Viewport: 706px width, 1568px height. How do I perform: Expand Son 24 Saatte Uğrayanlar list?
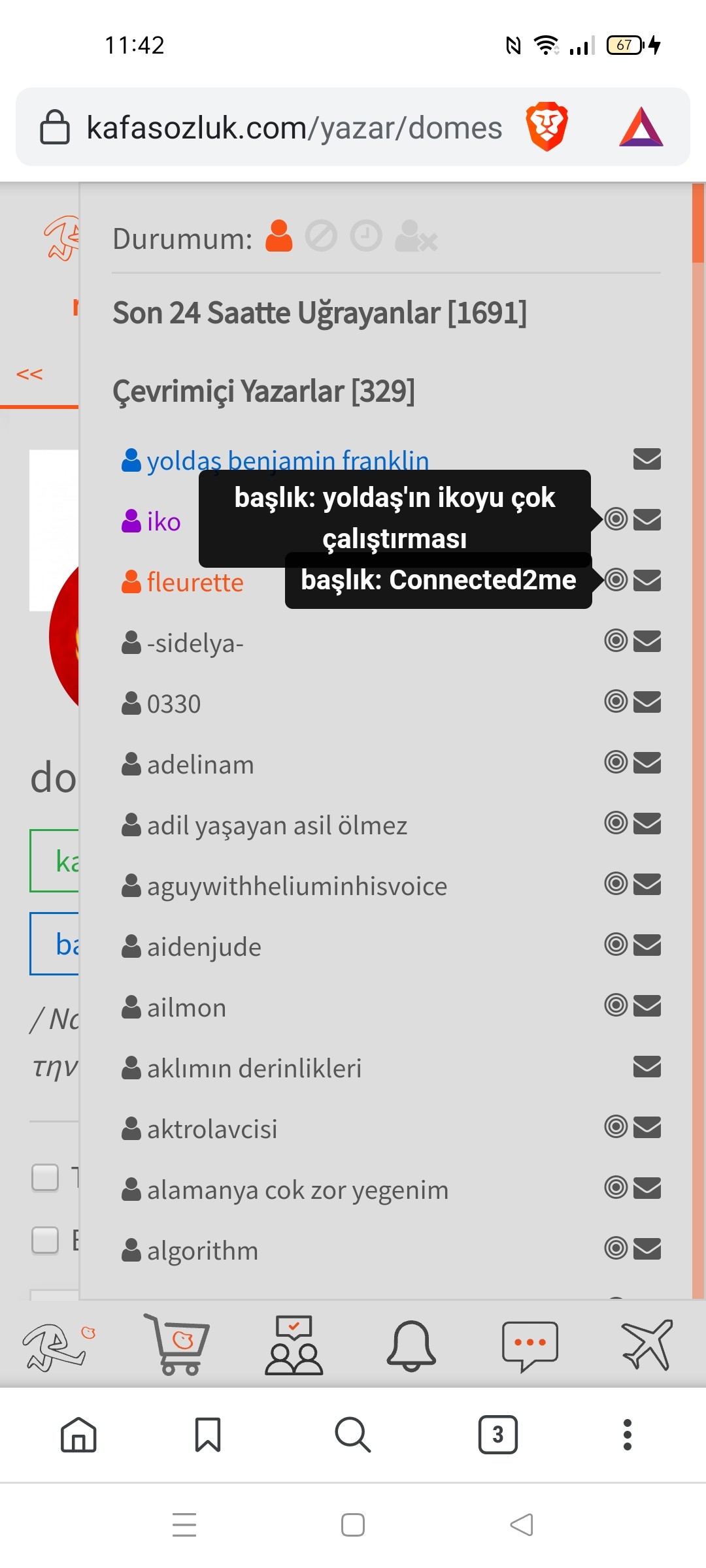319,313
